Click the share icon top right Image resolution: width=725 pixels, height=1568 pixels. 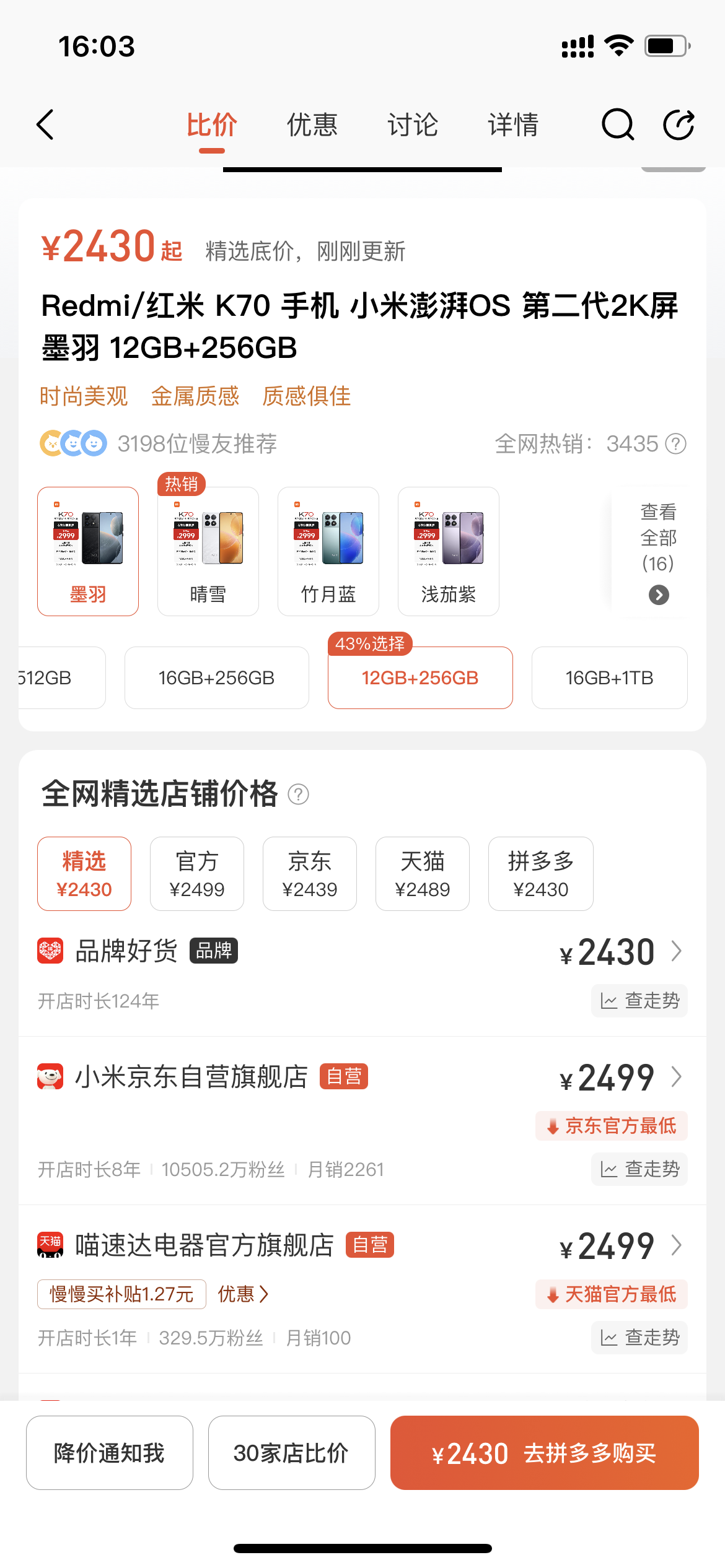point(677,124)
